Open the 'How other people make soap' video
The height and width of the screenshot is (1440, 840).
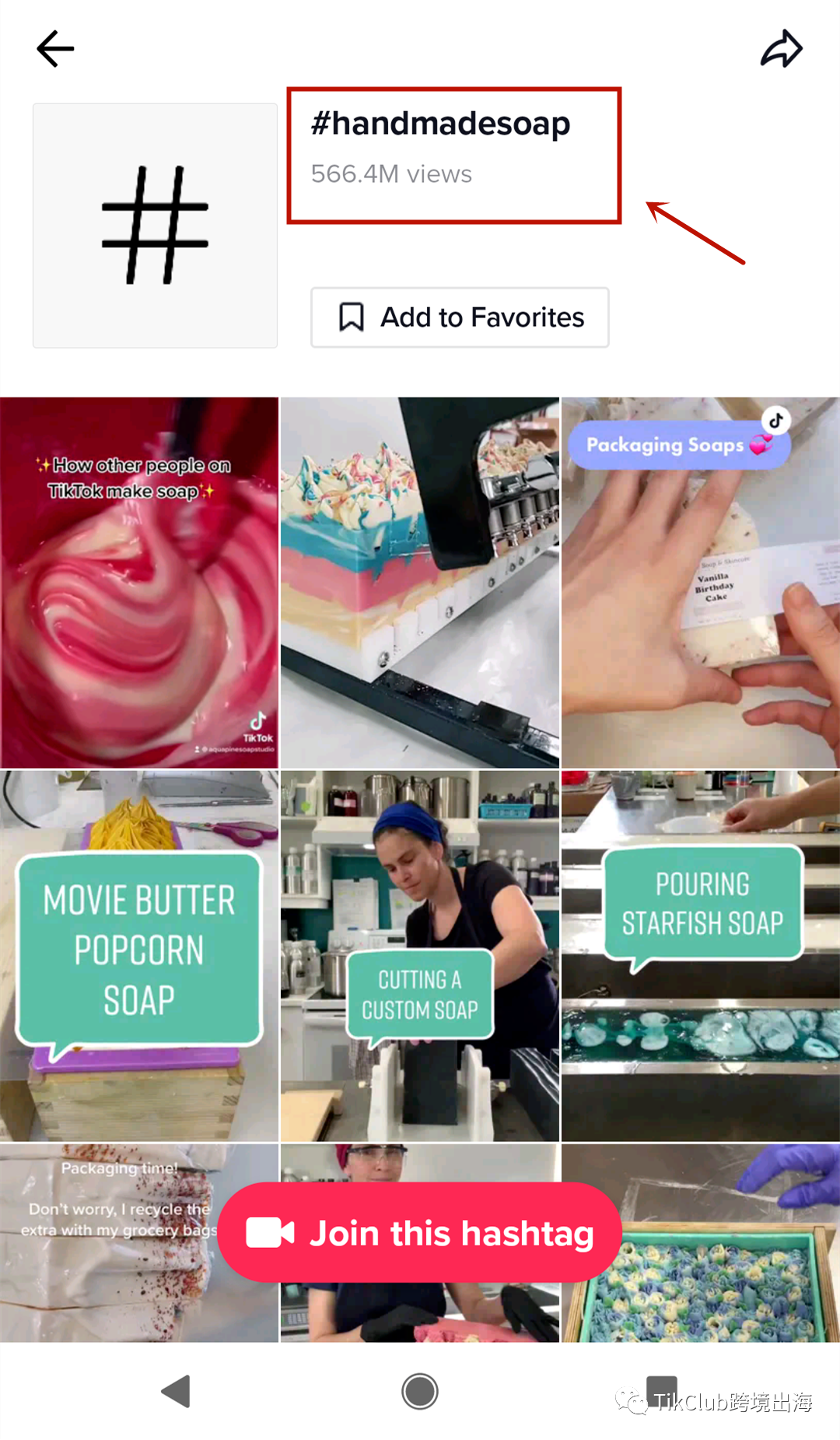pos(139,582)
